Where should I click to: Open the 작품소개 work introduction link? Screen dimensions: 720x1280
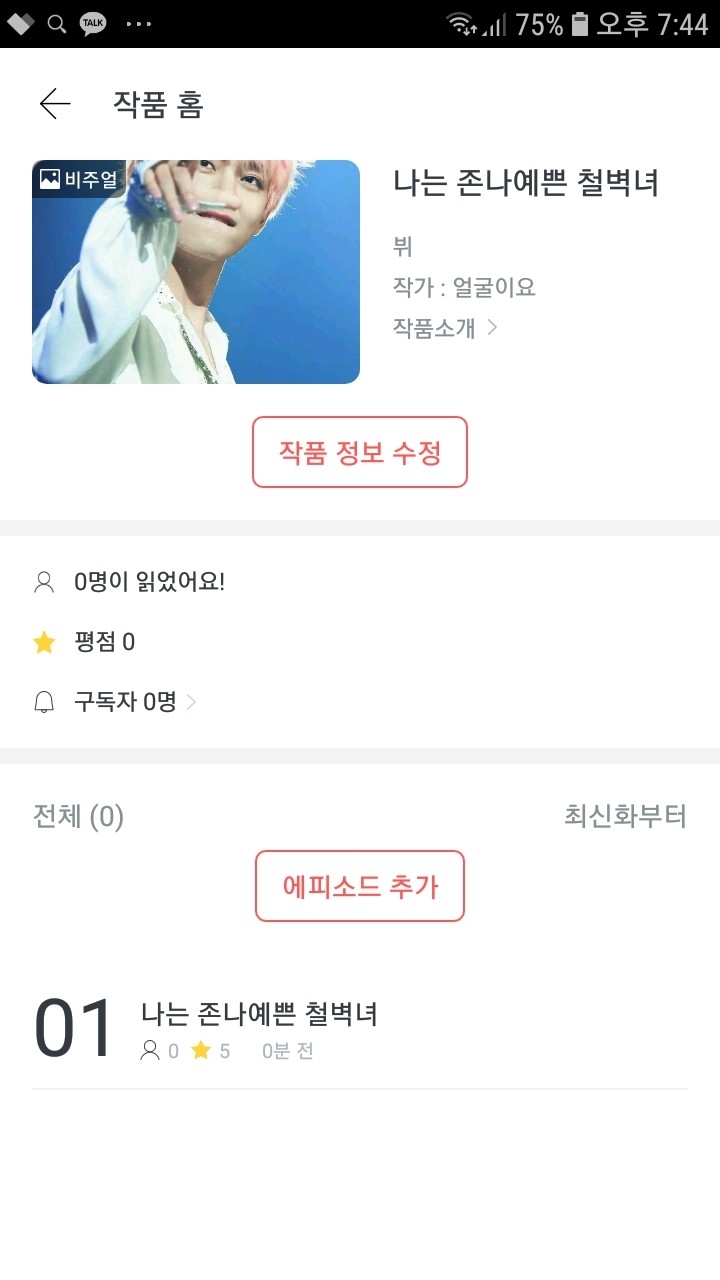click(444, 328)
